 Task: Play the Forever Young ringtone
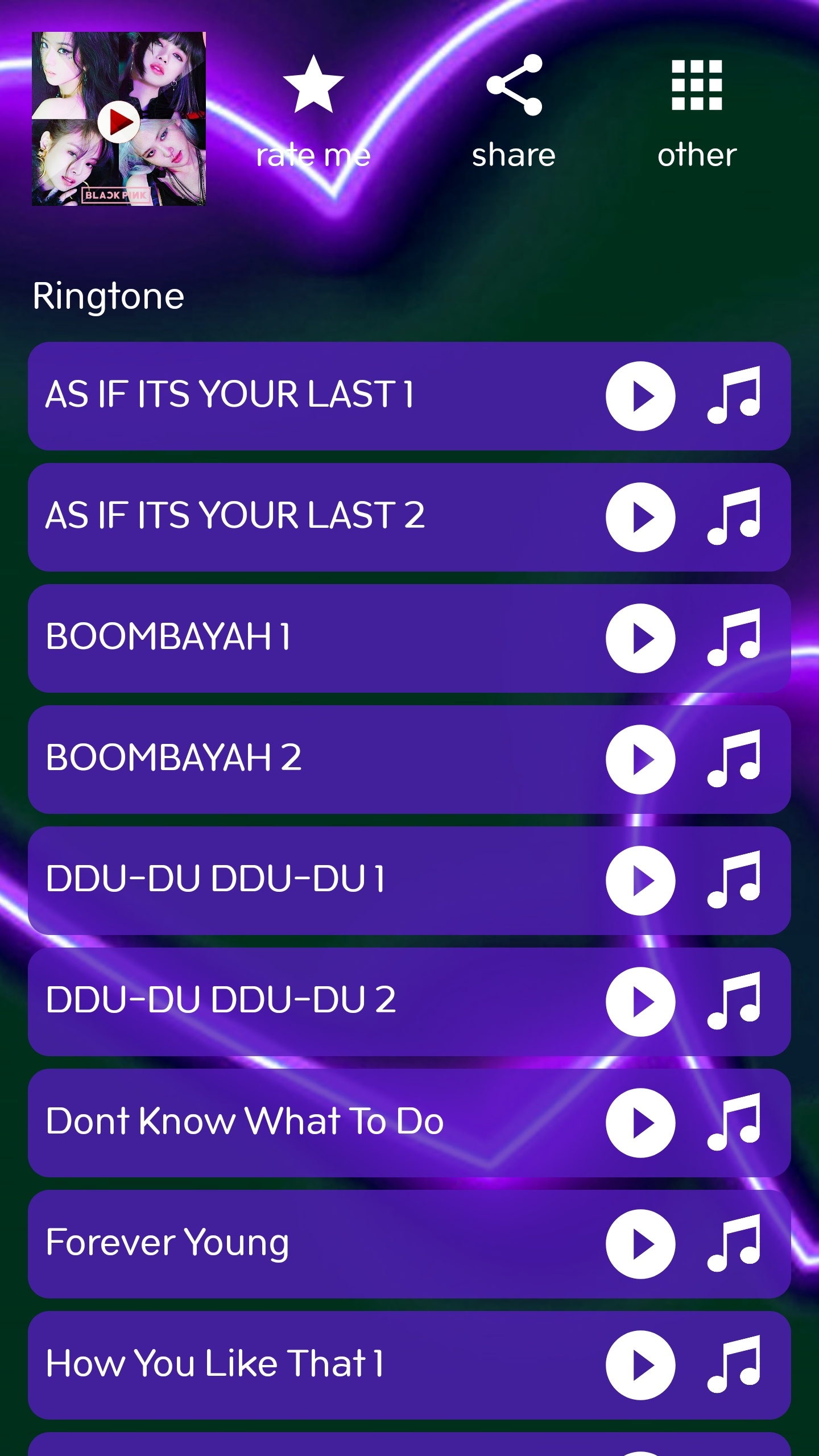640,1244
